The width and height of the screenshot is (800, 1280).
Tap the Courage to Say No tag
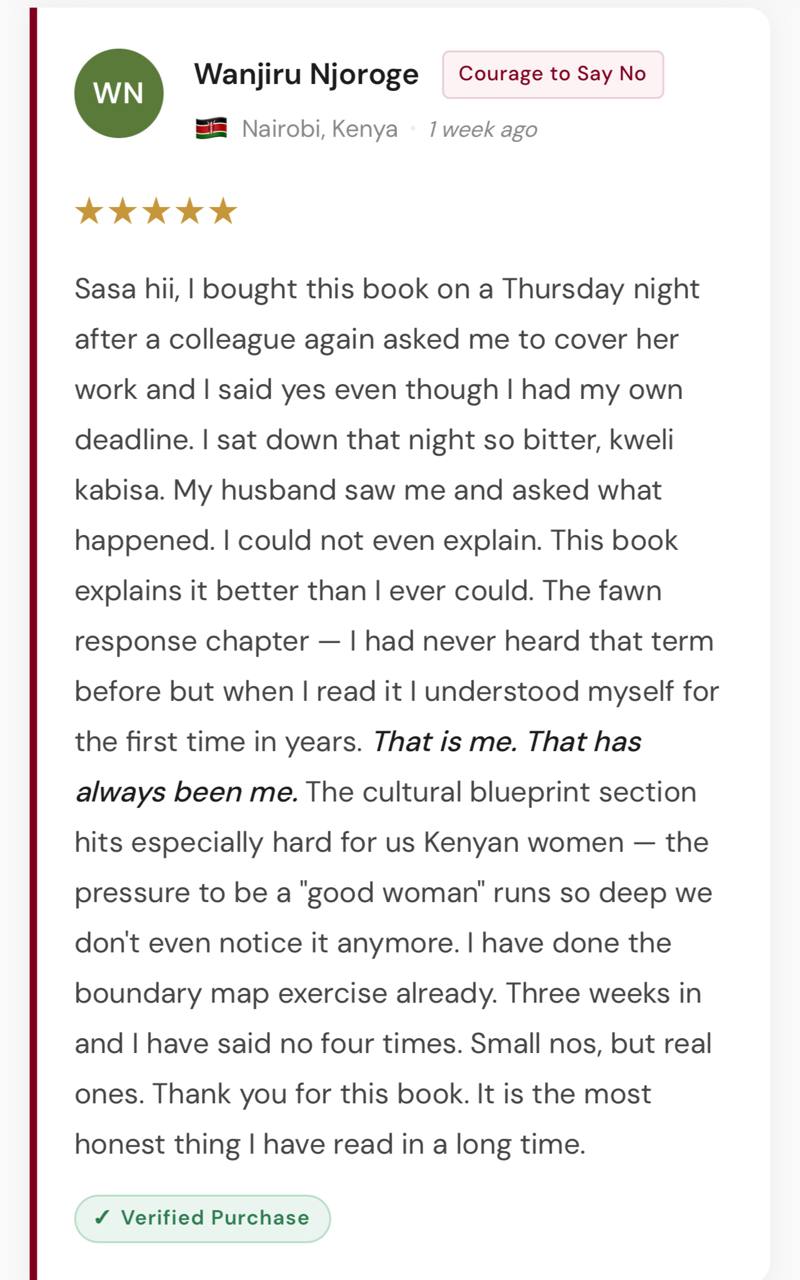553,74
